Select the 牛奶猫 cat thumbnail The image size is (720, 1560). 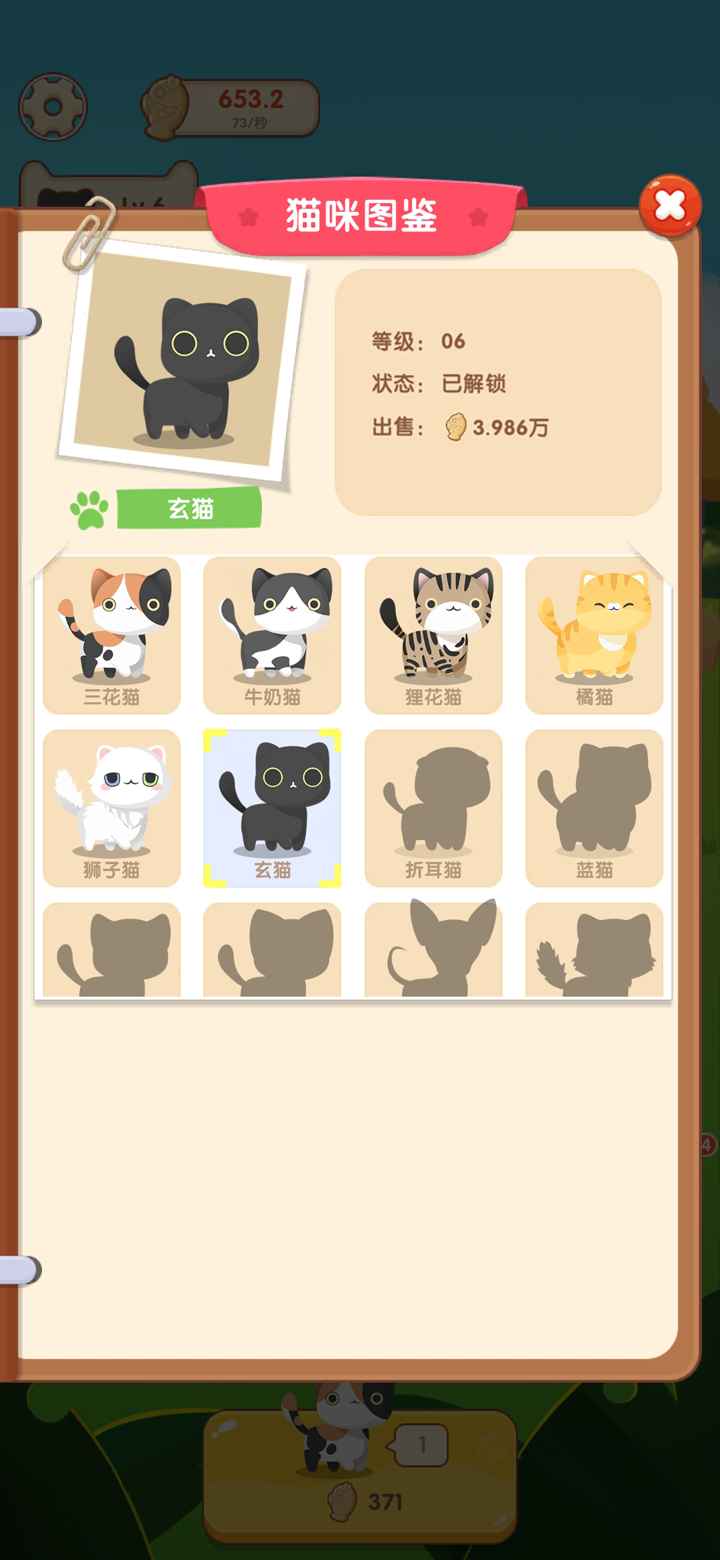[x=271, y=633]
